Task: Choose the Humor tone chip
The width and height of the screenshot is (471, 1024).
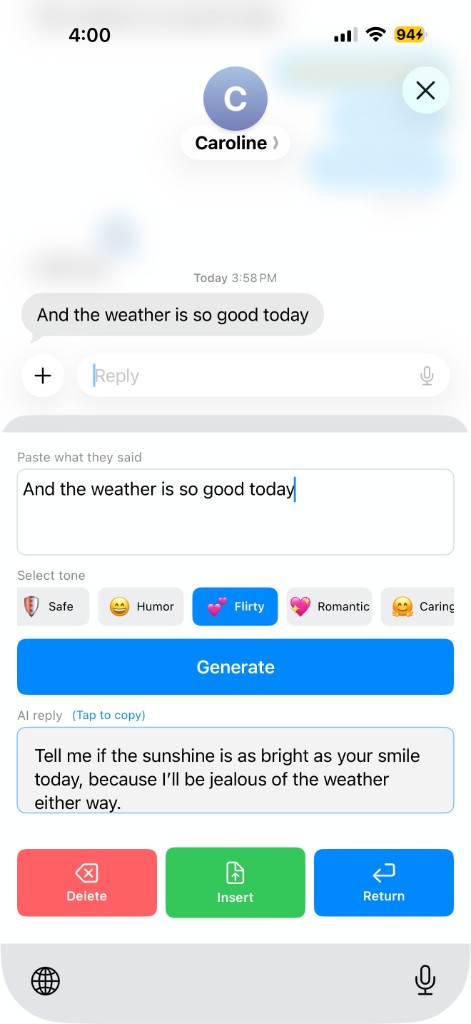Action: 141,607
